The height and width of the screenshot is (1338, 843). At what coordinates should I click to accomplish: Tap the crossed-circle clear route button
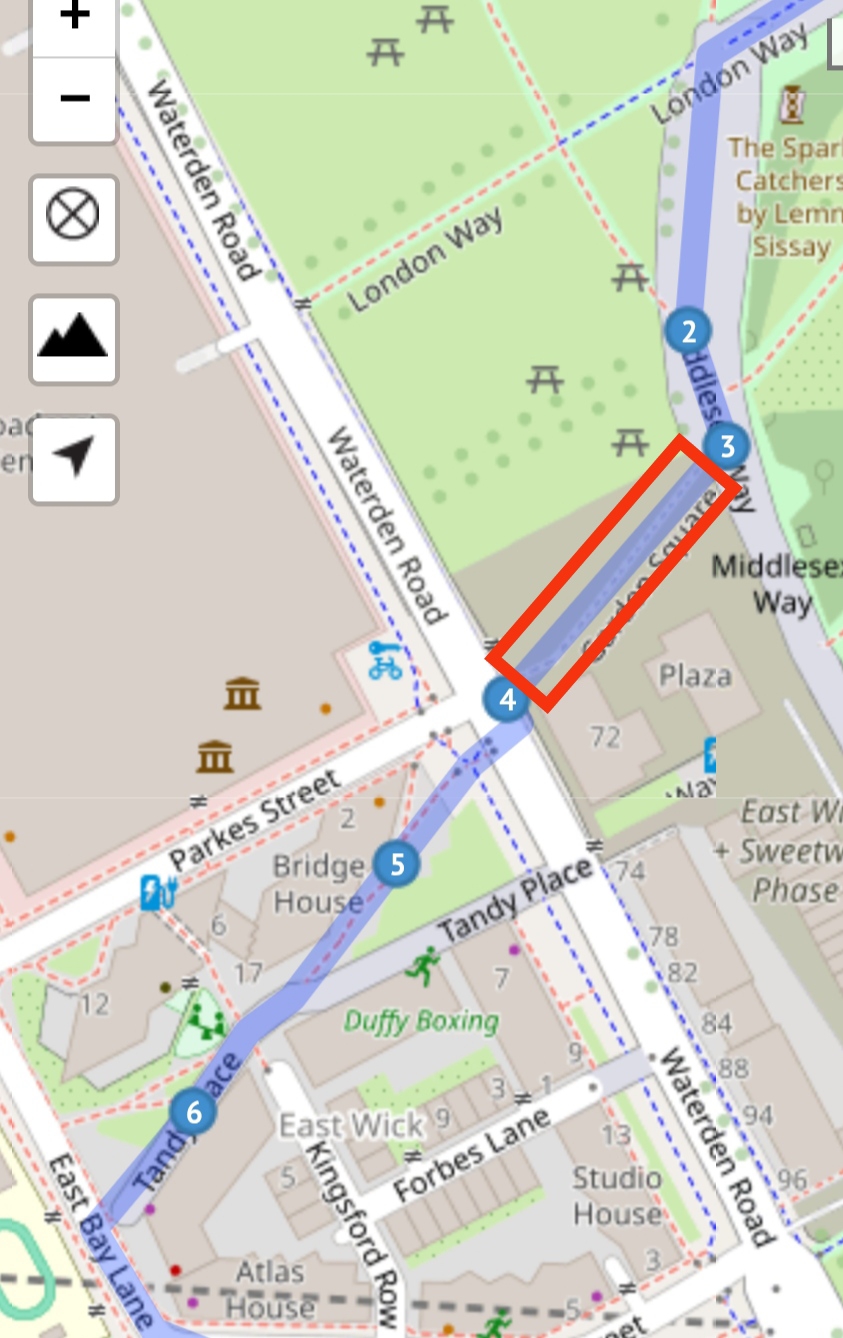pyautogui.click(x=74, y=217)
